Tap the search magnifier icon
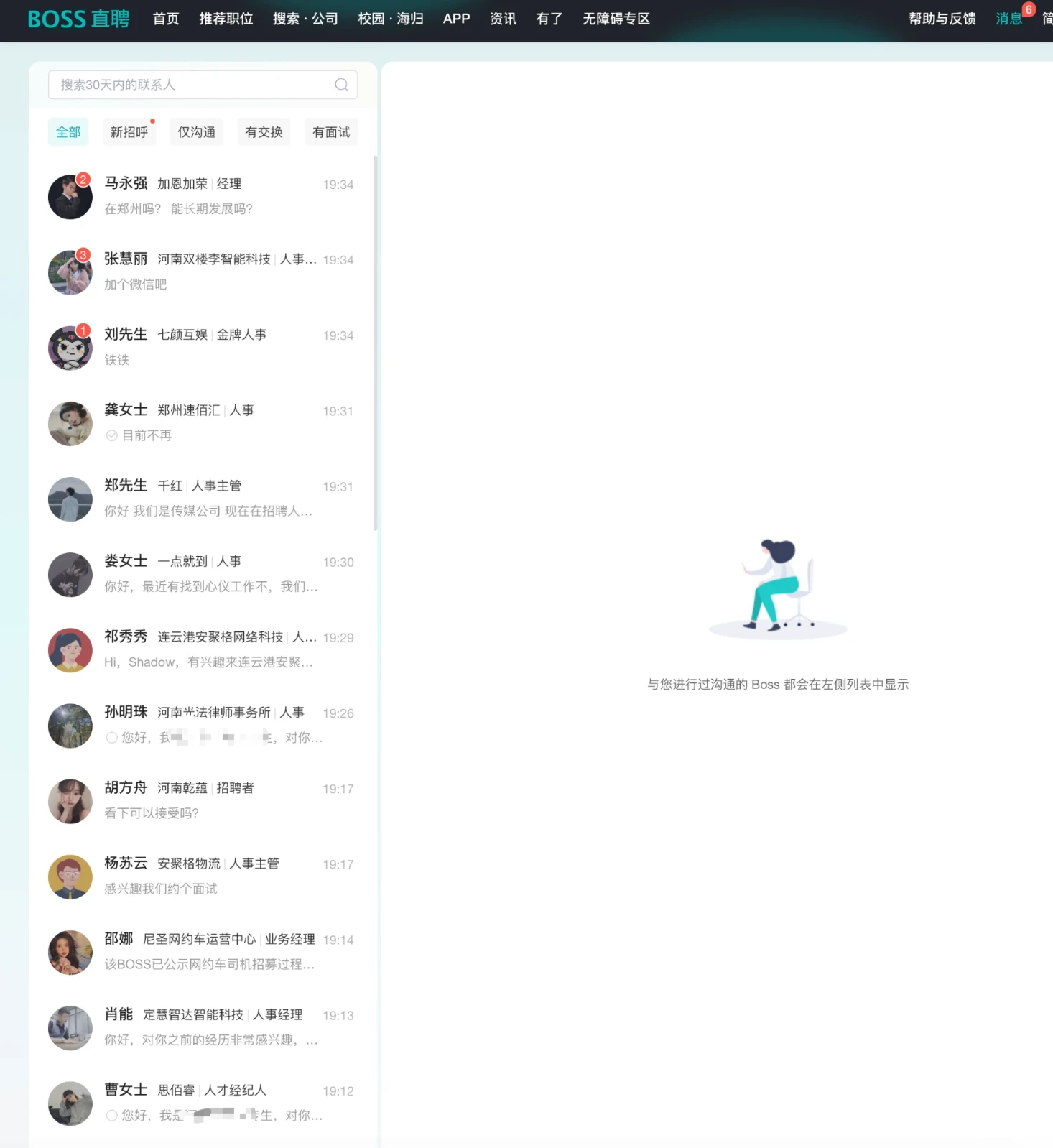This screenshot has width=1053, height=1148. tap(342, 85)
